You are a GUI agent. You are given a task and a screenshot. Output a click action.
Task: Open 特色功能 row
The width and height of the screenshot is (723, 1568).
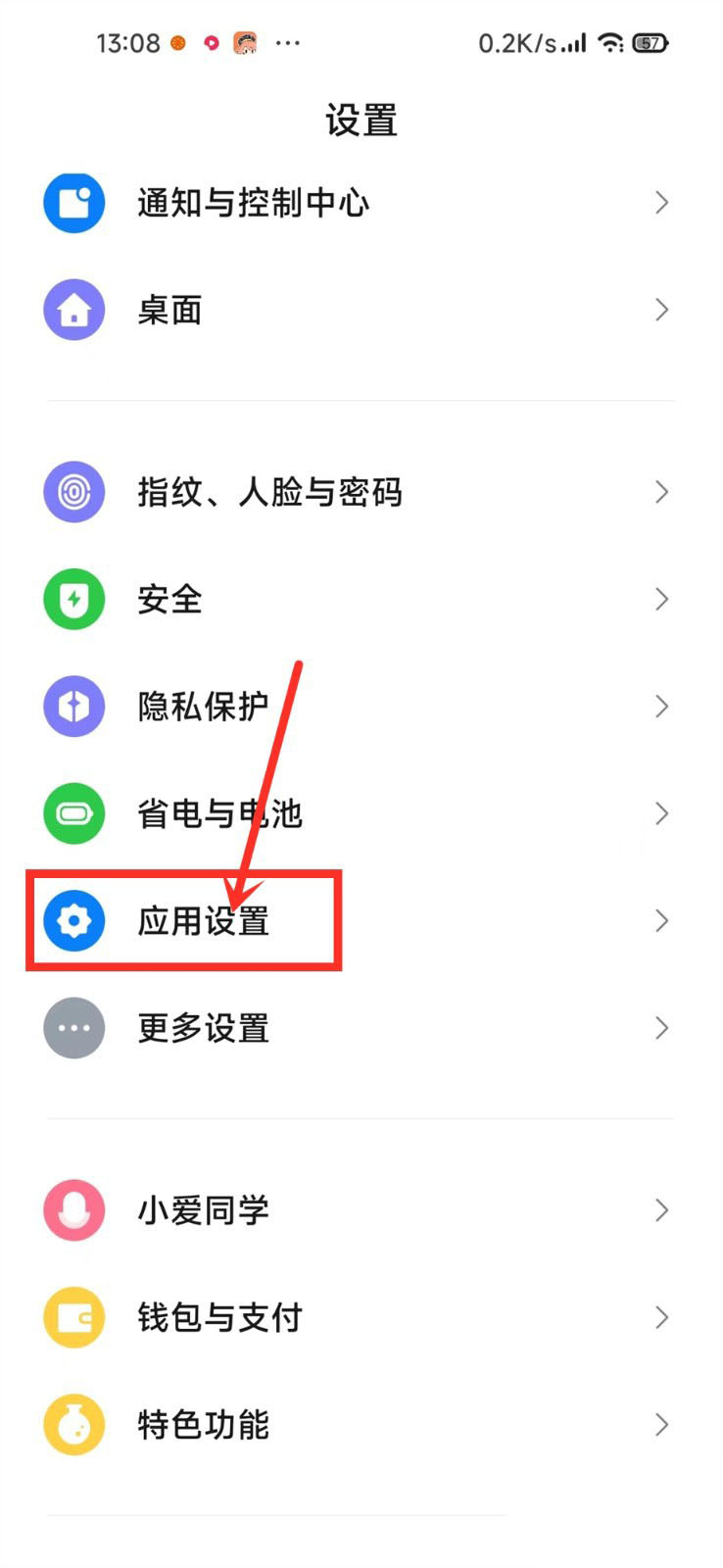(361, 1425)
